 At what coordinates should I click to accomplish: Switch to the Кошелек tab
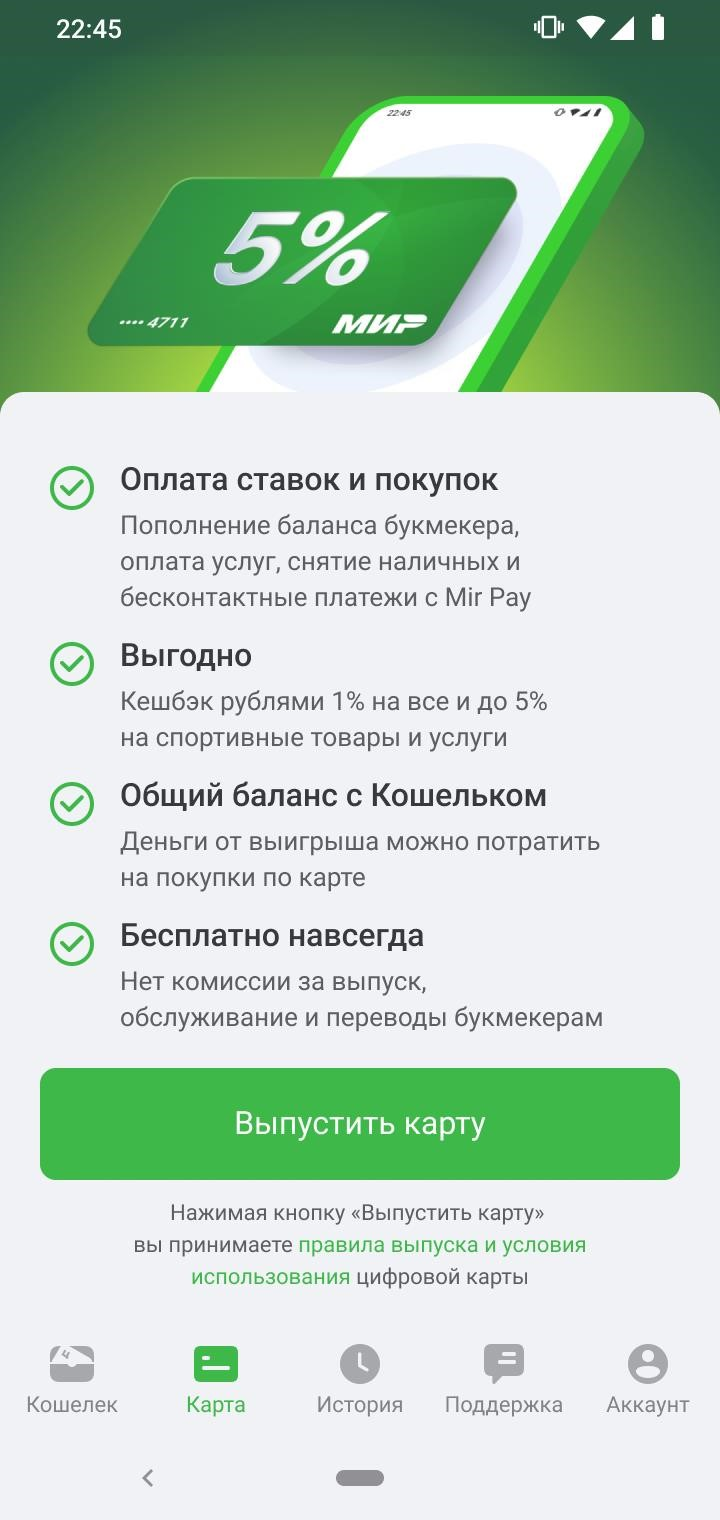pyautogui.click(x=72, y=1380)
